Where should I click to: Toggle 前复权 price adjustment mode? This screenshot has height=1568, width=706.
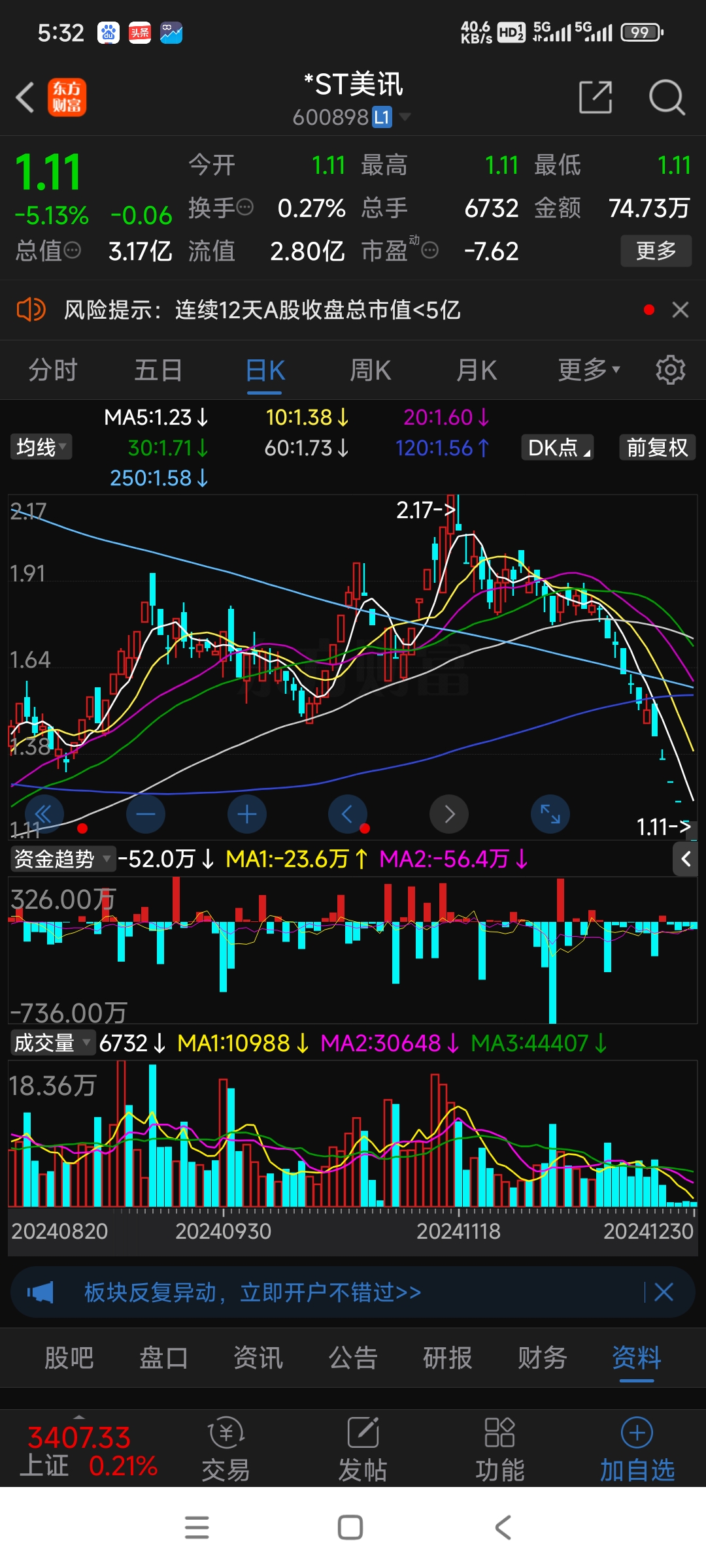pos(656,448)
